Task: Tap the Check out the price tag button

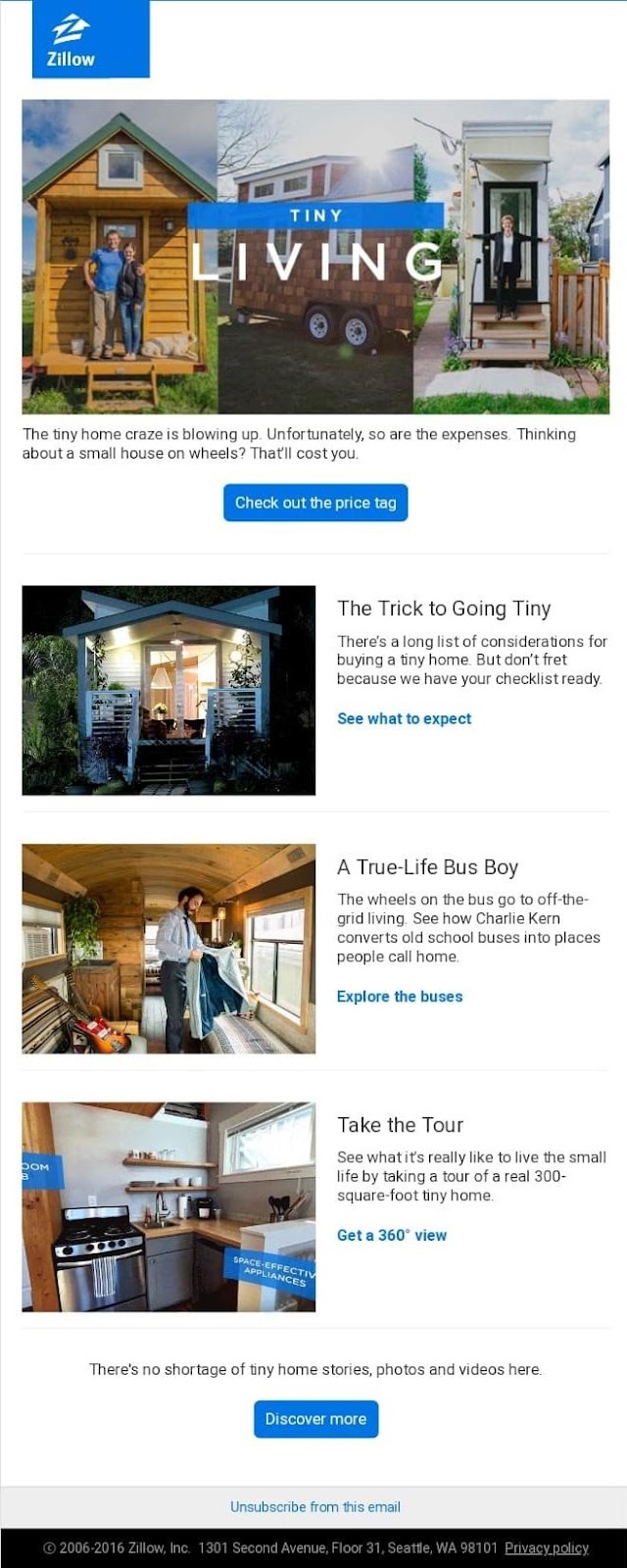Action: coord(315,503)
